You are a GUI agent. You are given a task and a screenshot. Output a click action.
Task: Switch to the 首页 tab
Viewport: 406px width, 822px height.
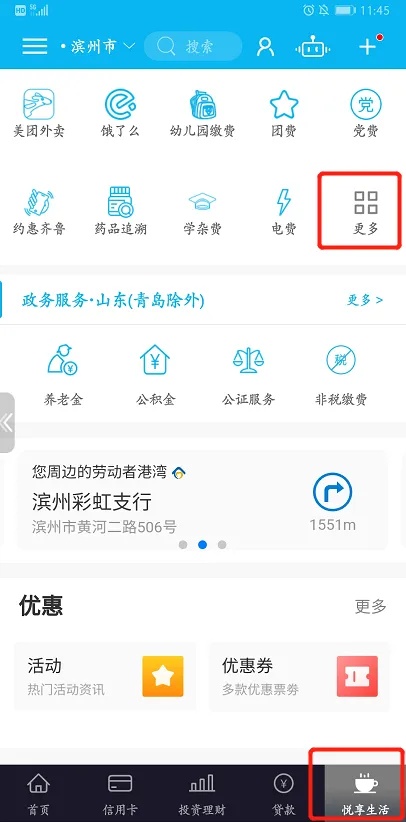click(x=38, y=794)
